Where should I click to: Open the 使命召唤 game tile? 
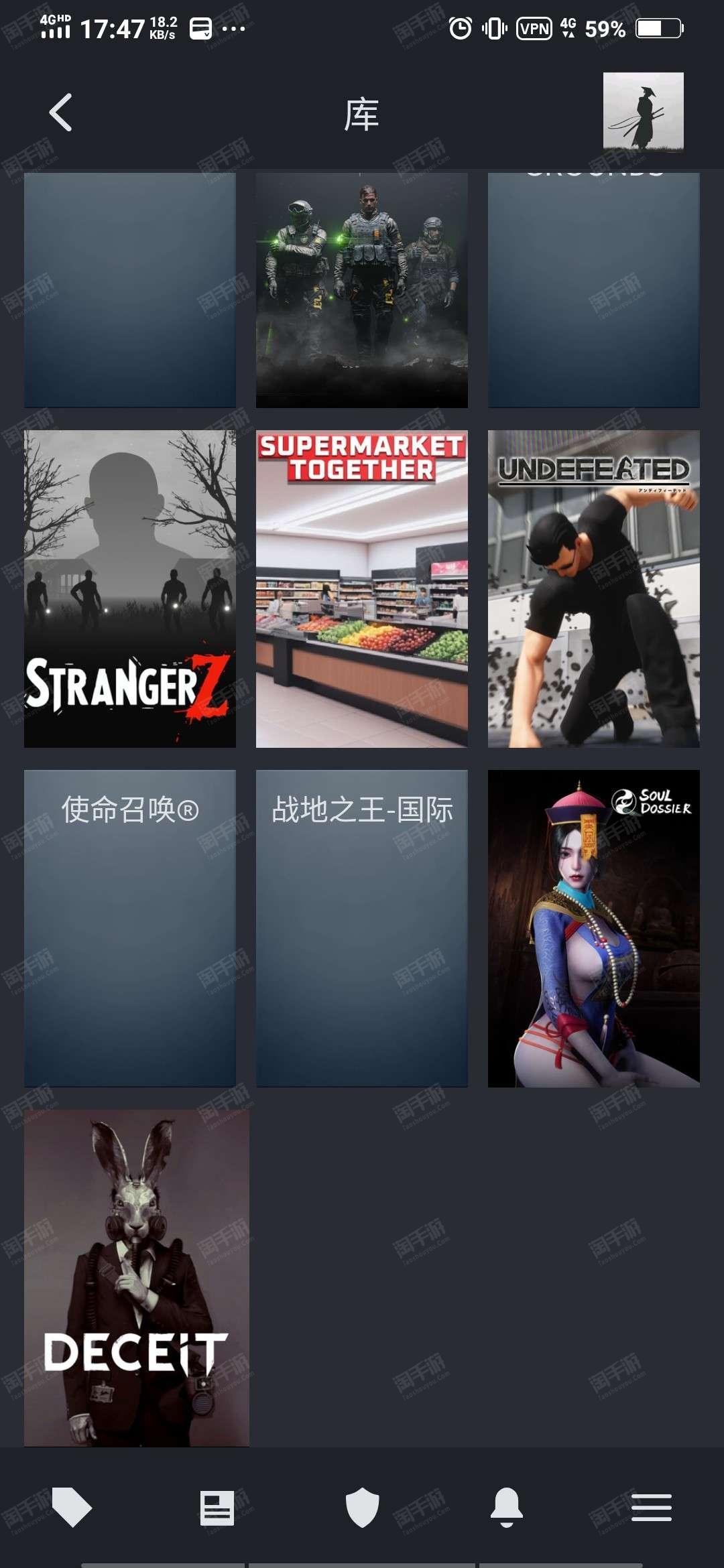(130, 928)
